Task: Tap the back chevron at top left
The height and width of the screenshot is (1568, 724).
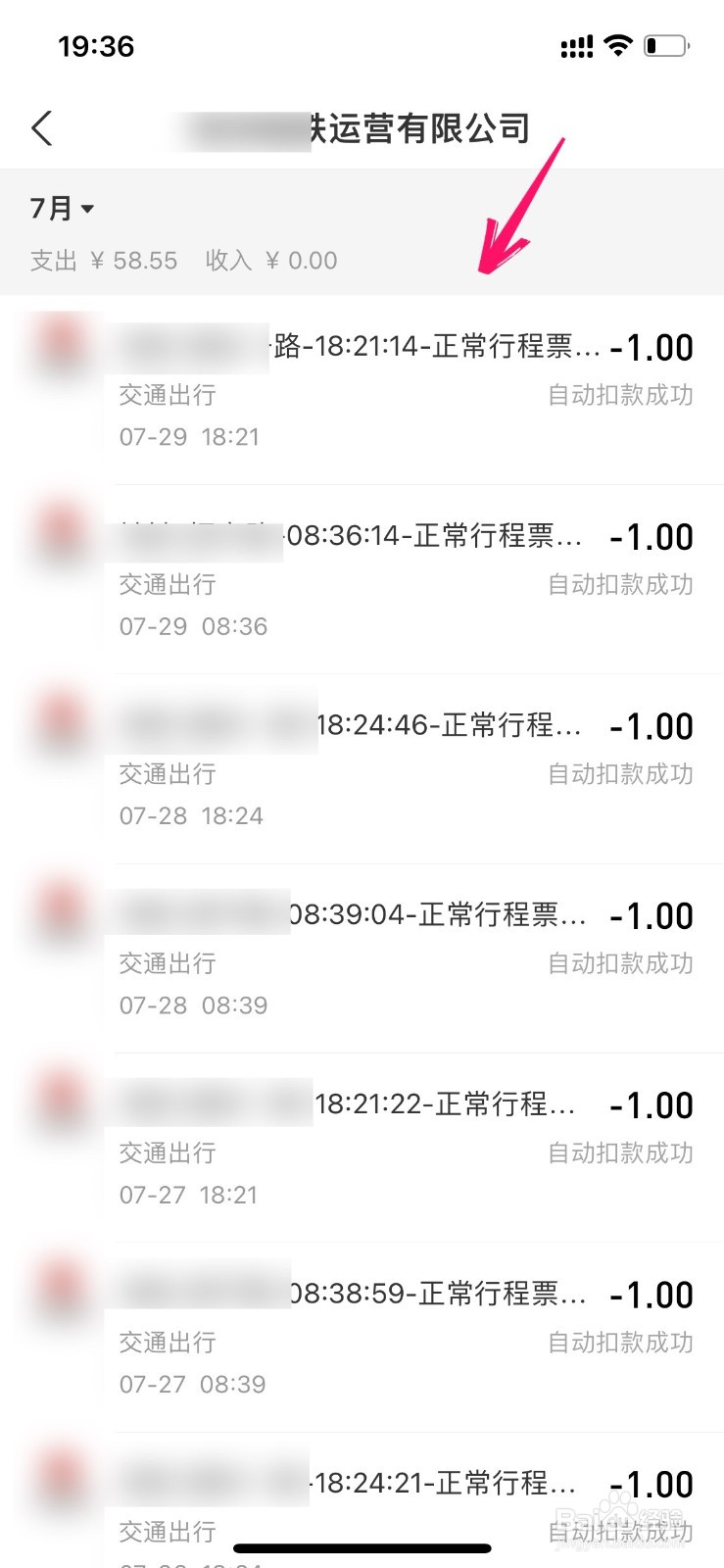Action: pos(41,127)
